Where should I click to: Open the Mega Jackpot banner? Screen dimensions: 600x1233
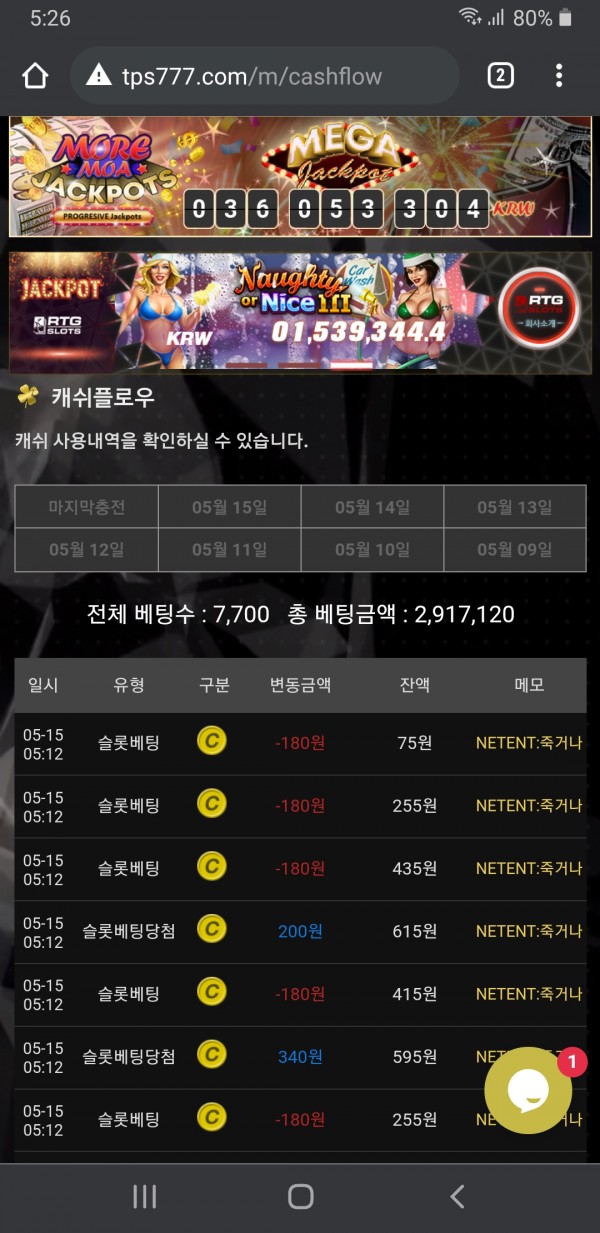tap(300, 176)
